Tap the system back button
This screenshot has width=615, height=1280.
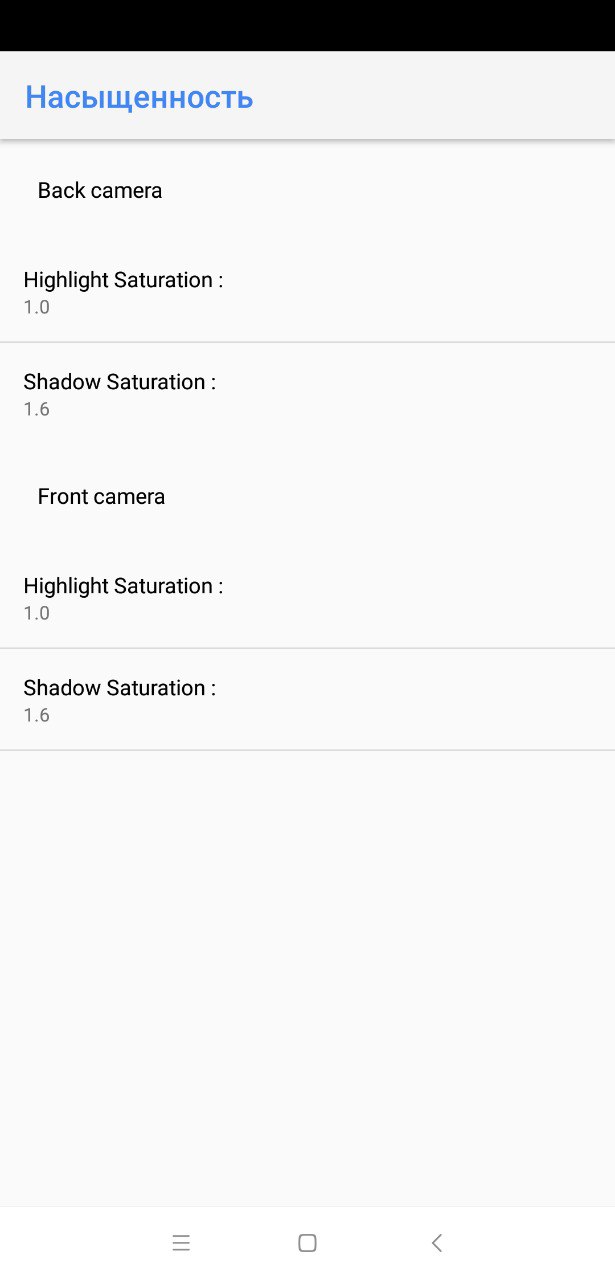(x=436, y=1243)
